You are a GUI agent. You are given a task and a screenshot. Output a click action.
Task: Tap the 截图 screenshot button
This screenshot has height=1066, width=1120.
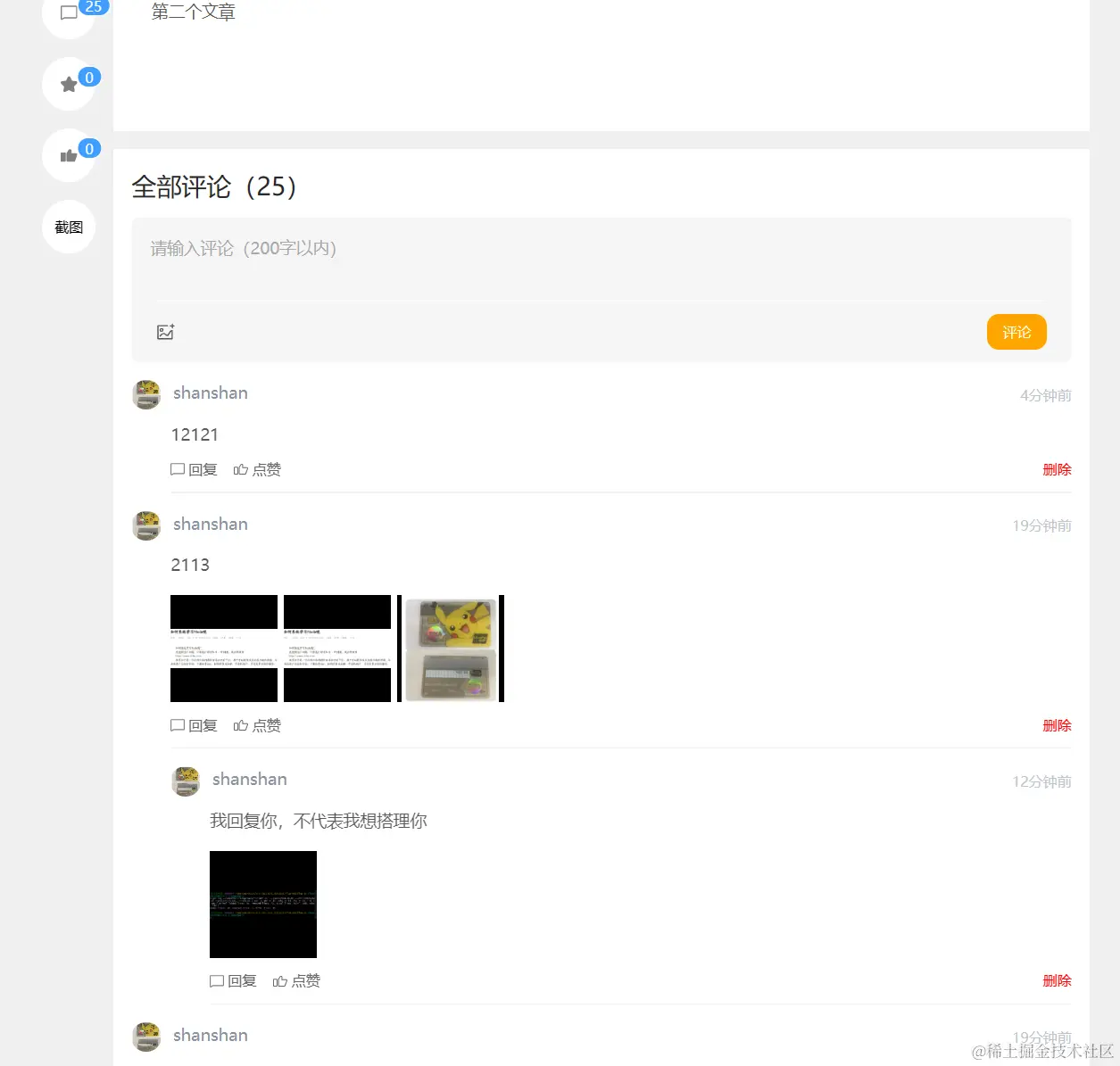click(69, 227)
